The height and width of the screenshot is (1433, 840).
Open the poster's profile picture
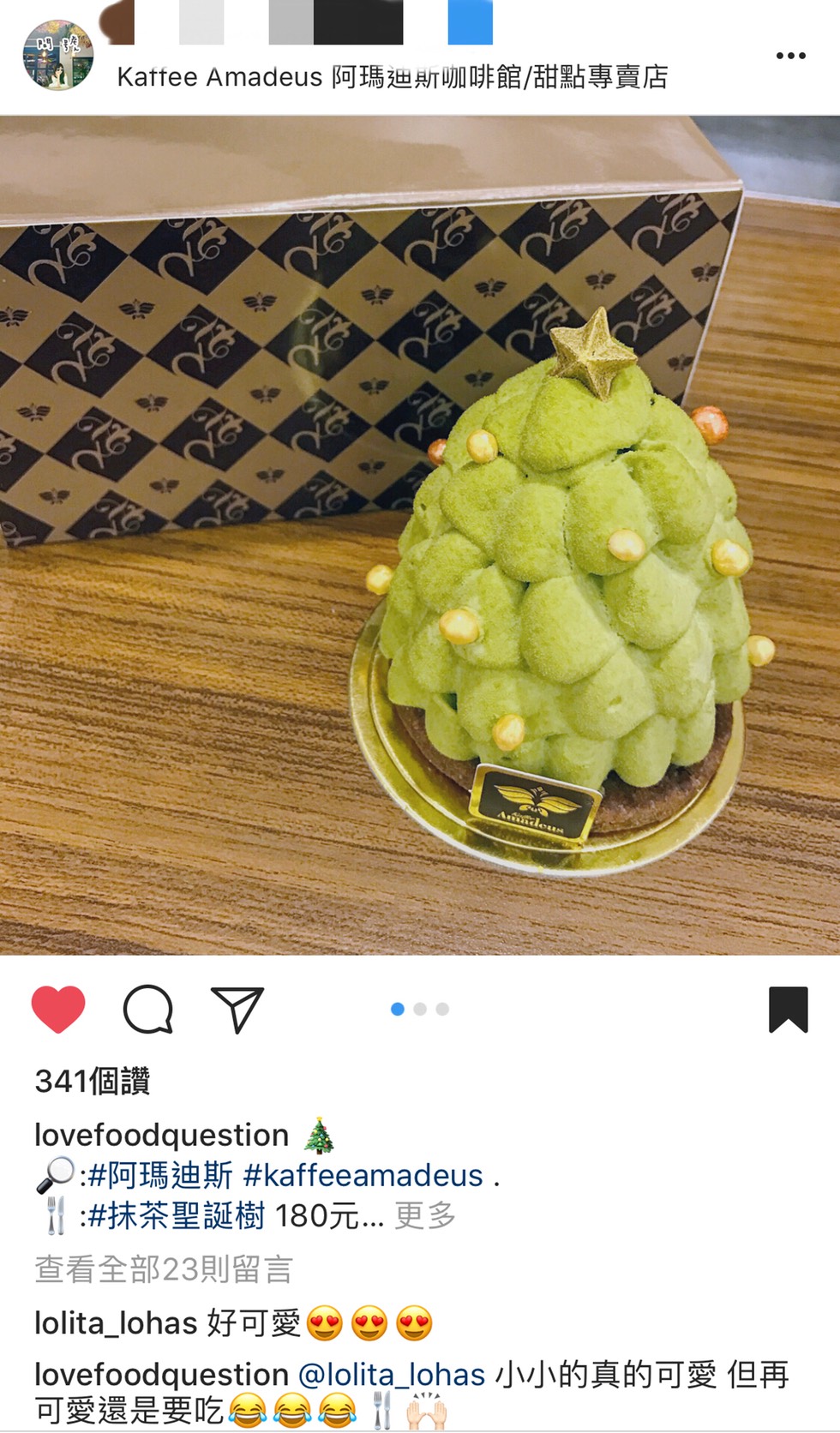57,55
